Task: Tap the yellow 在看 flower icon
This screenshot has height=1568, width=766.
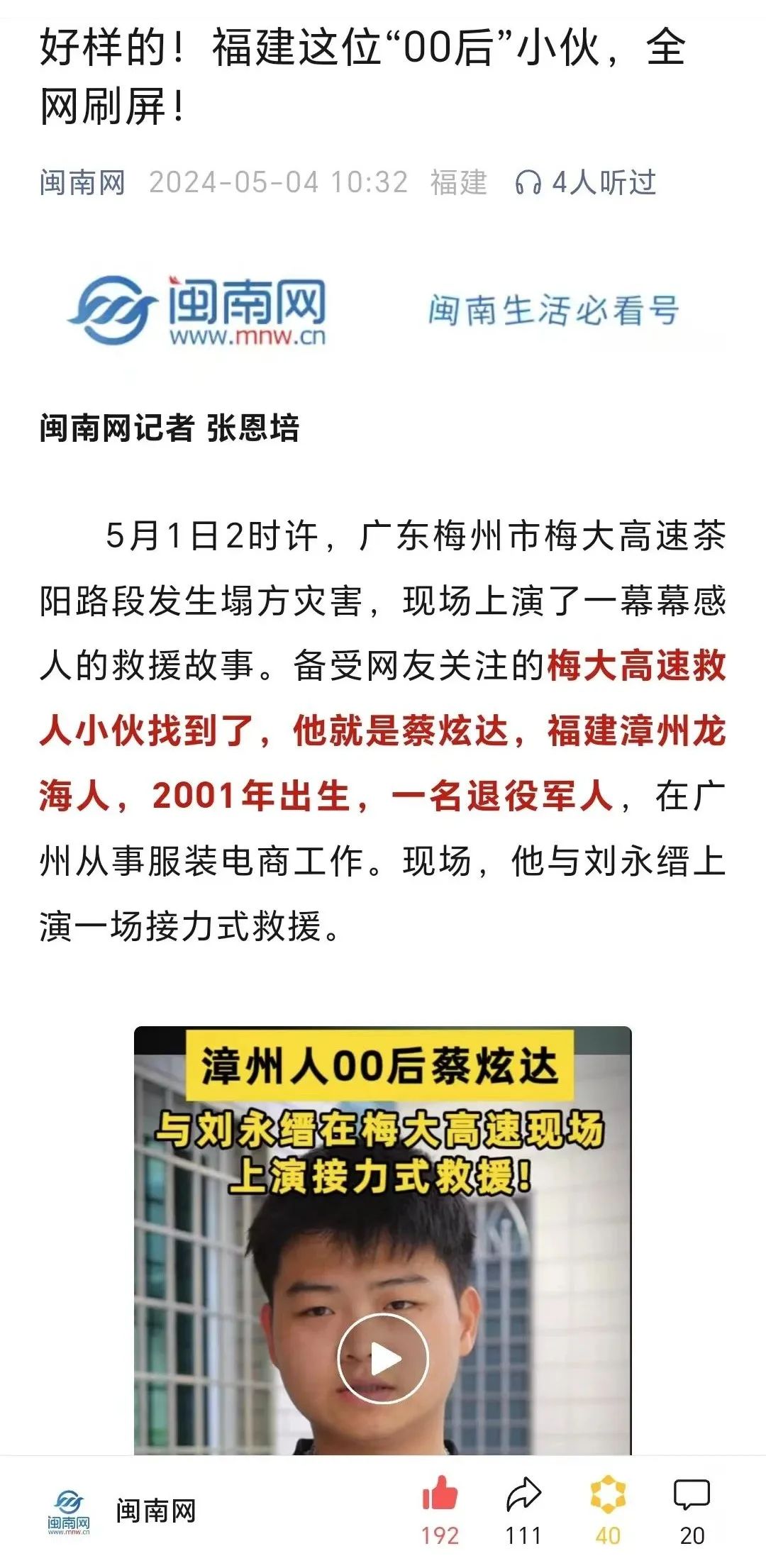Action: click(608, 1494)
